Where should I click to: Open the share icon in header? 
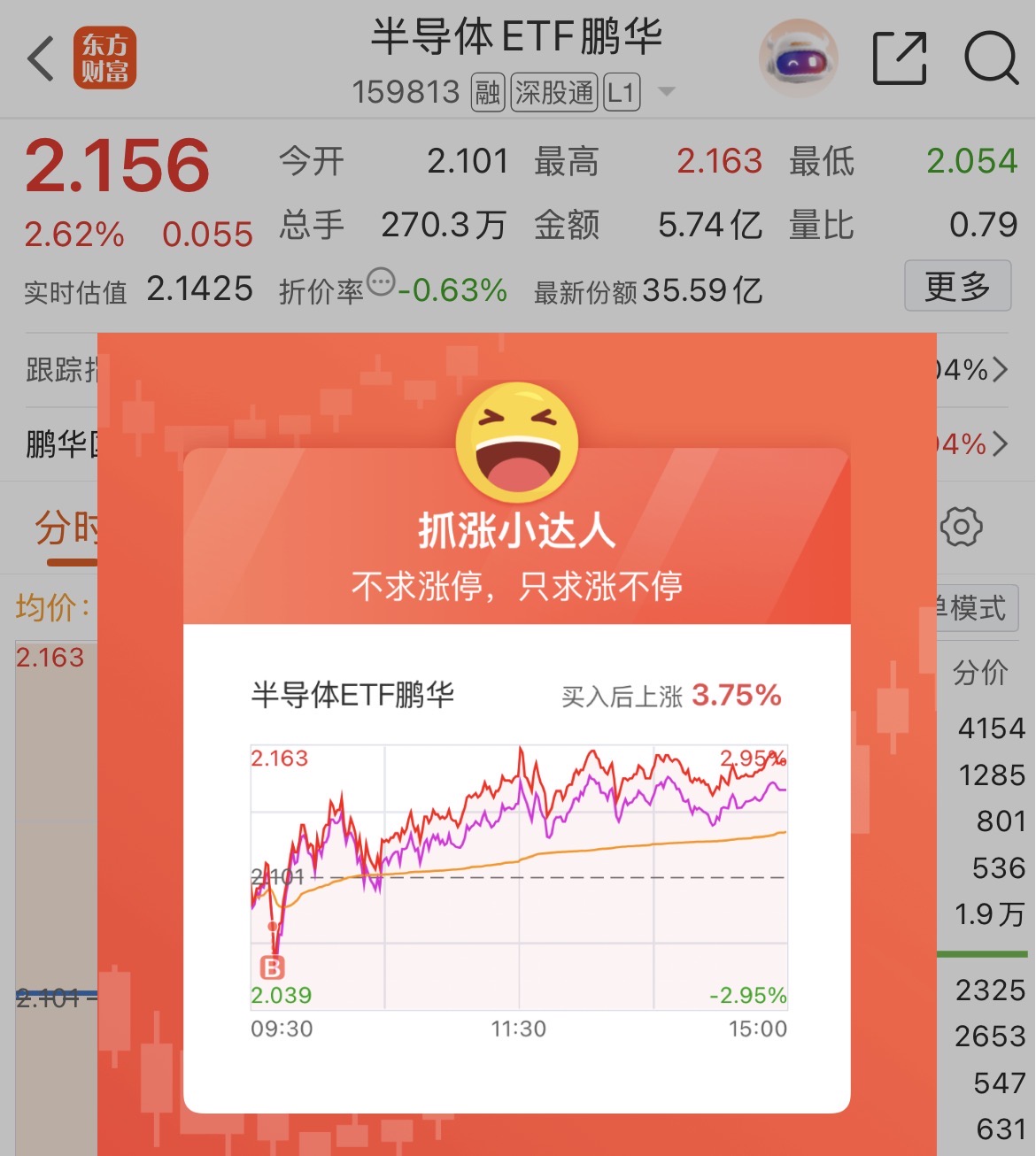pos(900,58)
